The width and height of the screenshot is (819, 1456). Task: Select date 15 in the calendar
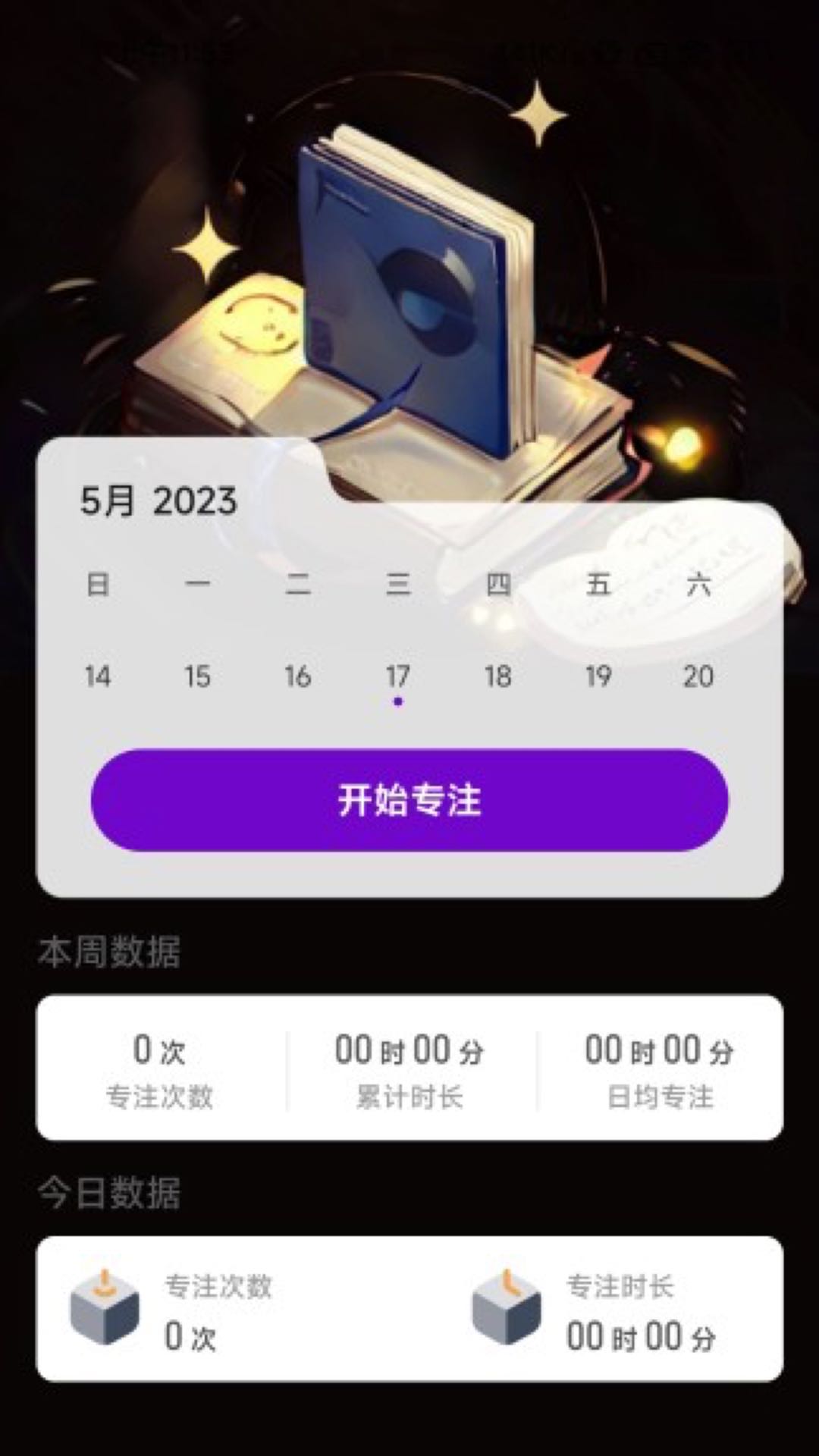click(x=197, y=676)
